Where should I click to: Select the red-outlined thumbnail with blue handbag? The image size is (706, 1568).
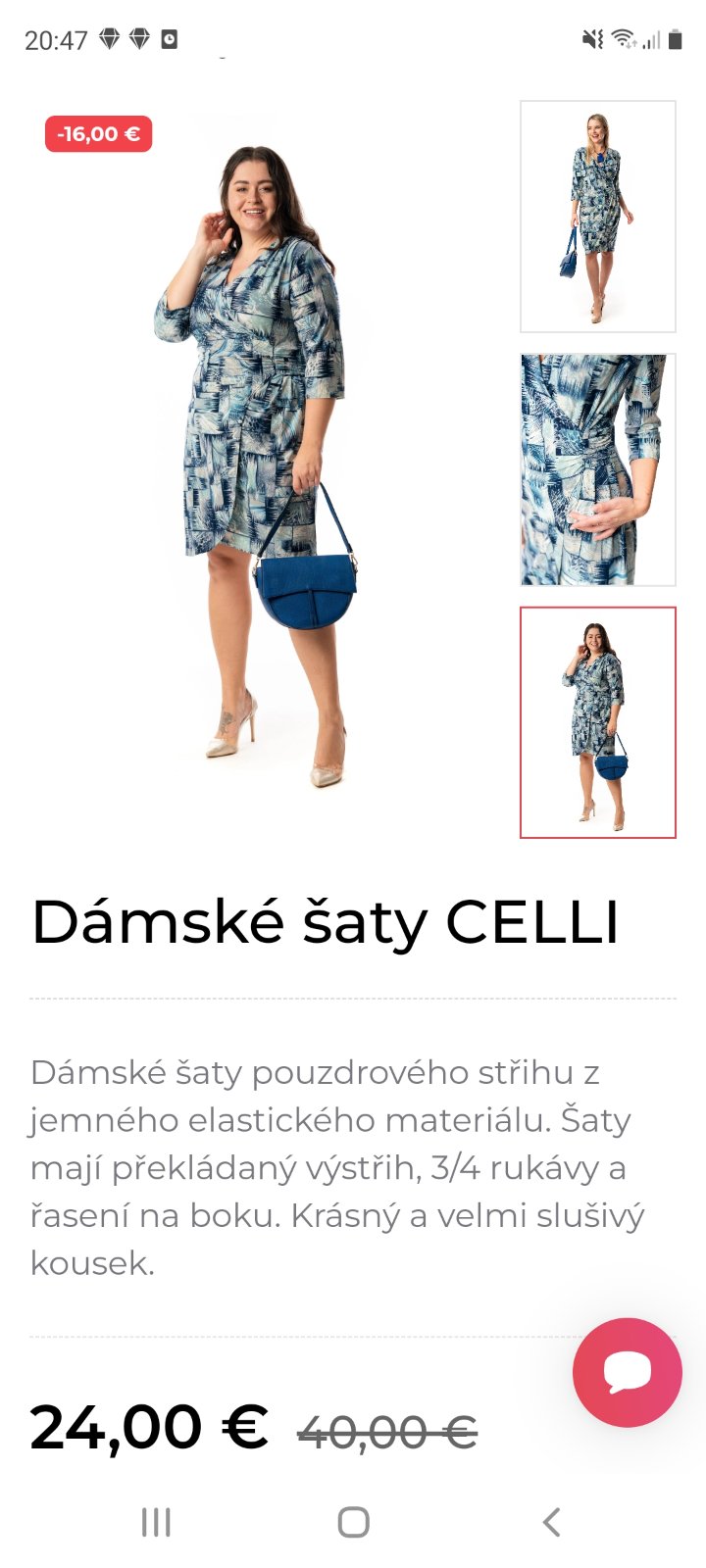[x=597, y=722]
